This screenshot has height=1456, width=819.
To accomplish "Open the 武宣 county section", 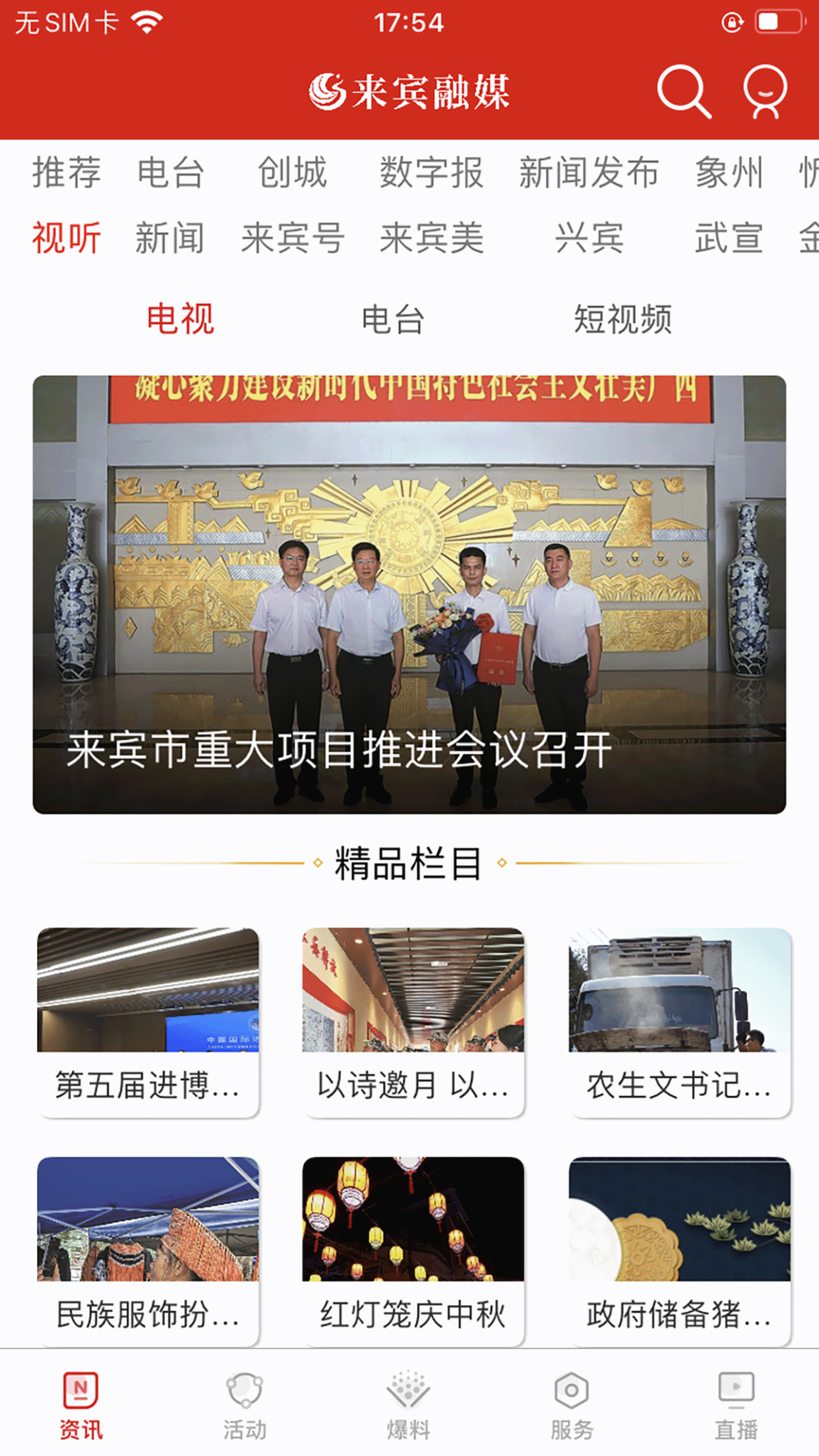I will (x=729, y=239).
